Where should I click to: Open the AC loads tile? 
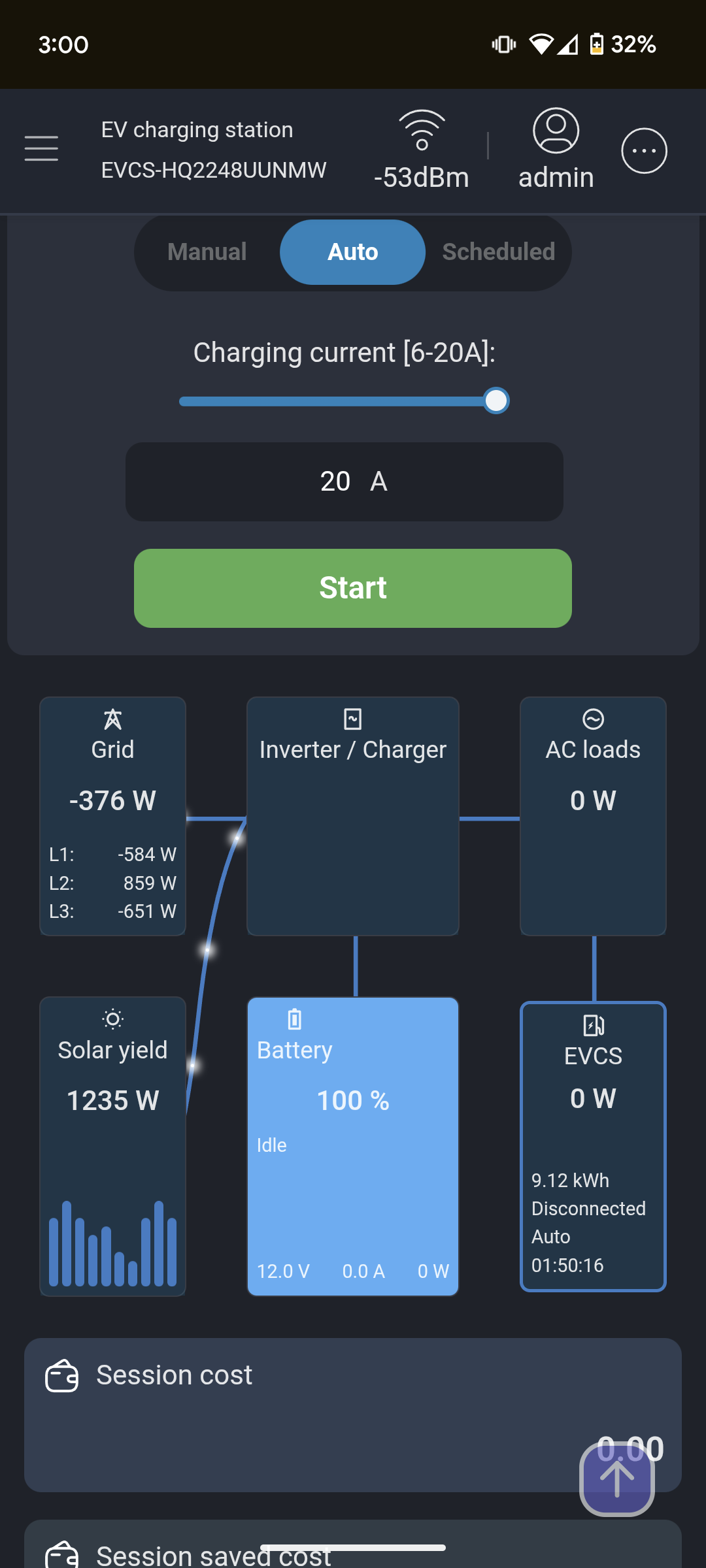(x=593, y=816)
